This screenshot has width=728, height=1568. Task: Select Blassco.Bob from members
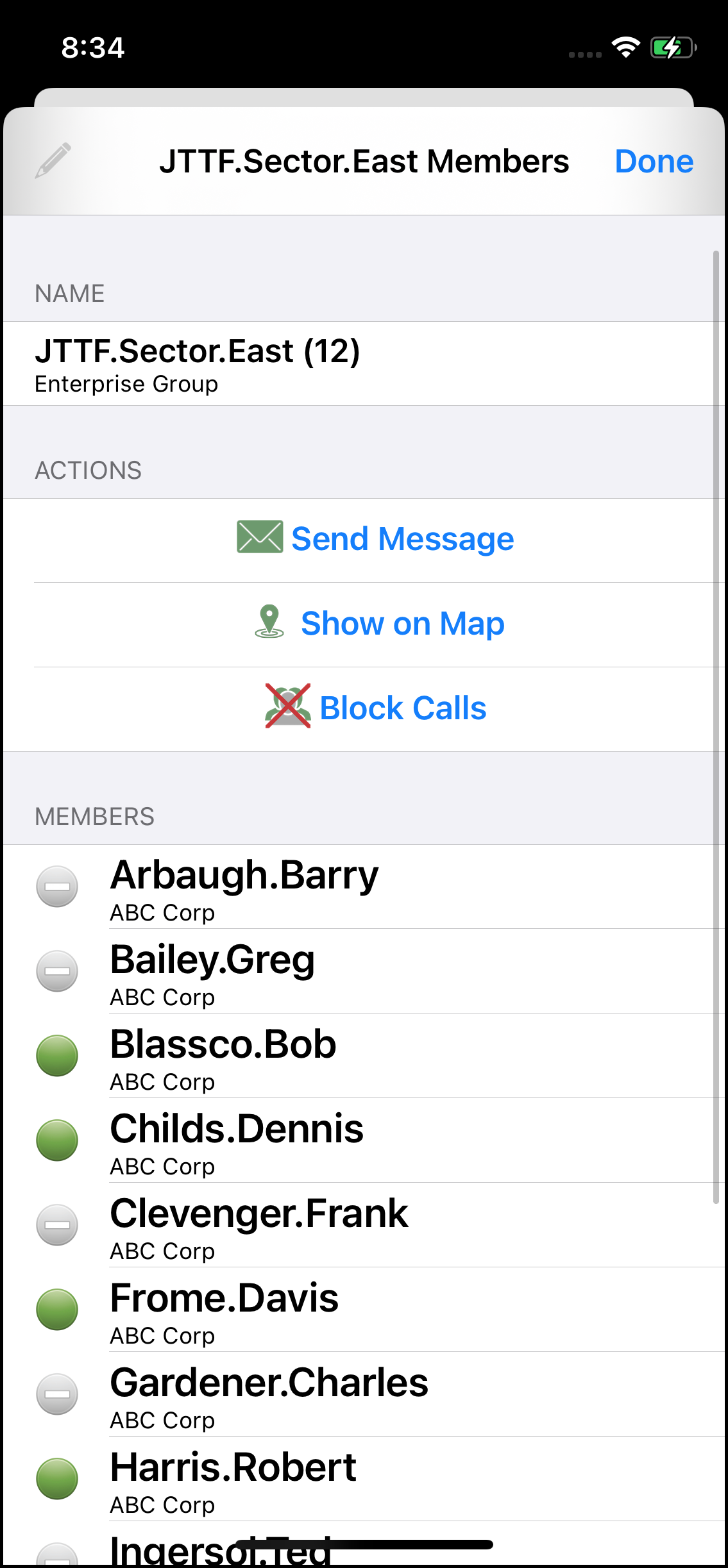click(223, 1055)
